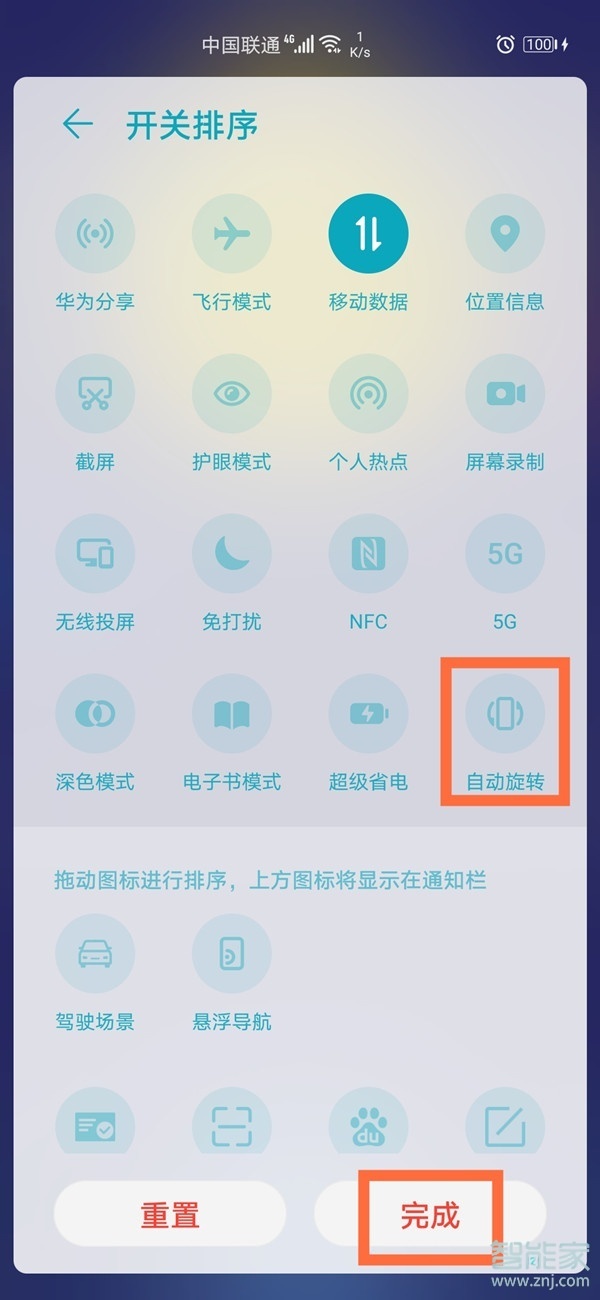Select the 屏幕录制 icon

click(x=505, y=393)
